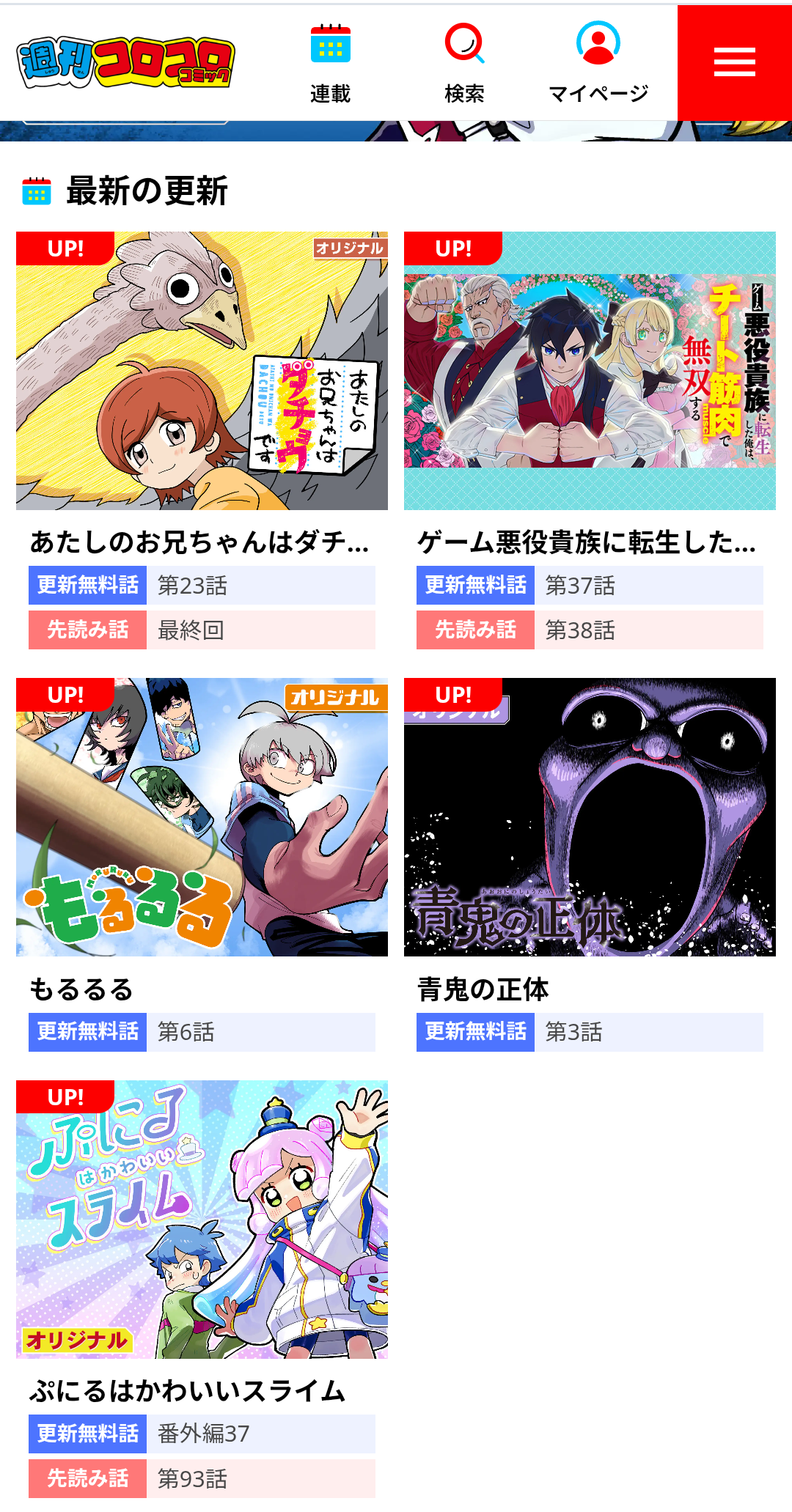Open the もるるる manga cover

[202, 817]
